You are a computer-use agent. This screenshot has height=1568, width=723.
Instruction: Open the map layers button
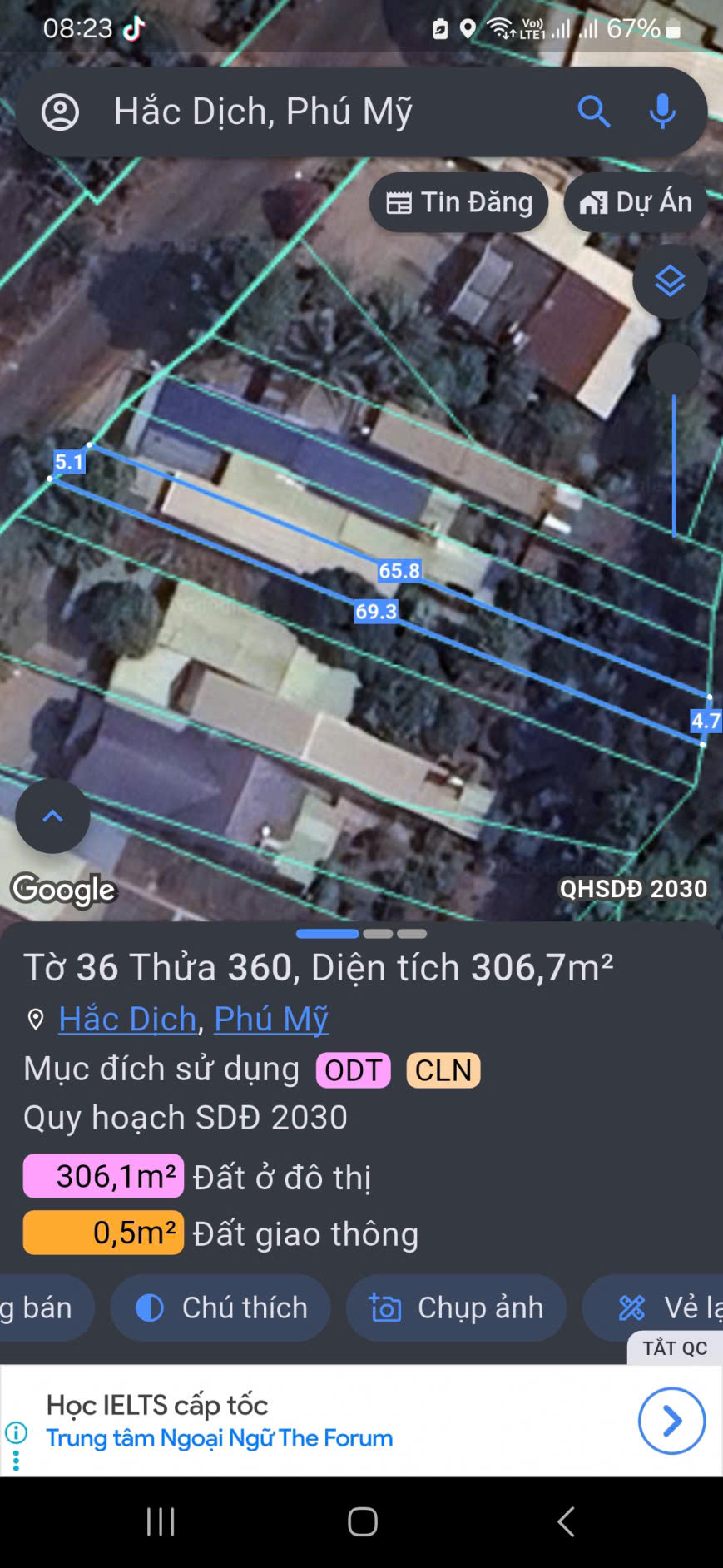pyautogui.click(x=670, y=281)
